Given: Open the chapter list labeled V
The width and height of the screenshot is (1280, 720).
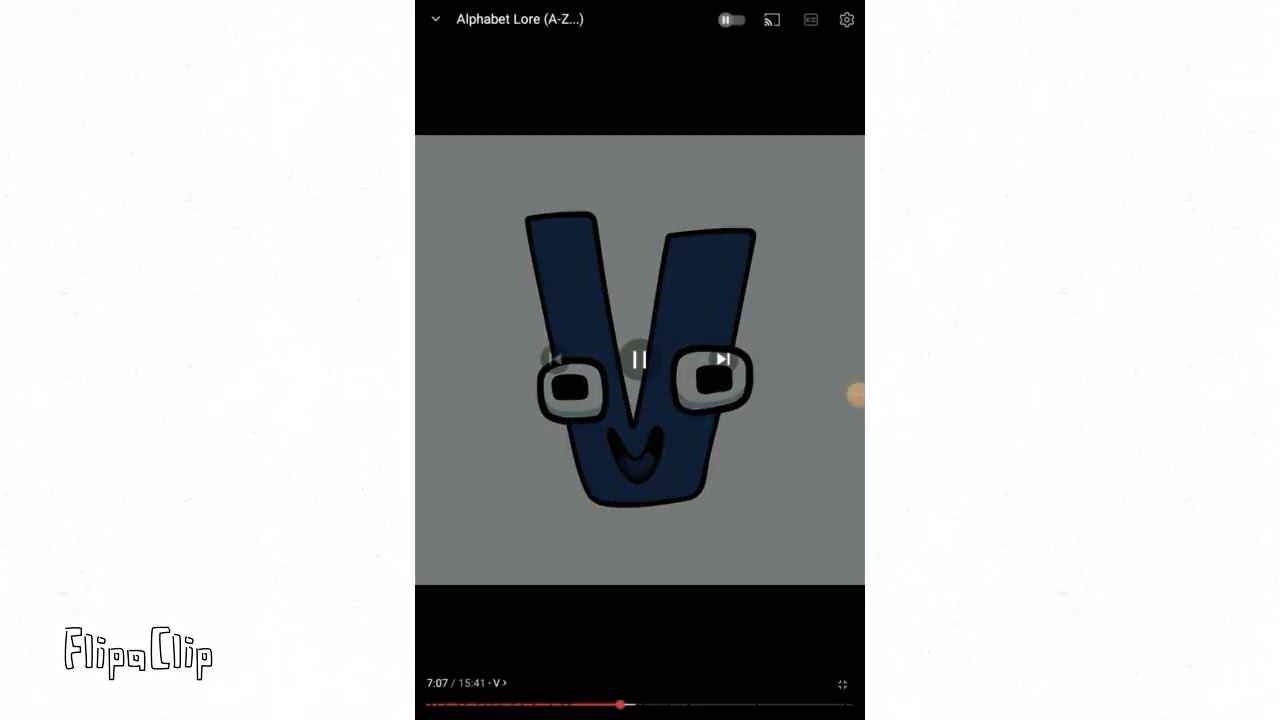Looking at the screenshot, I should click(499, 683).
